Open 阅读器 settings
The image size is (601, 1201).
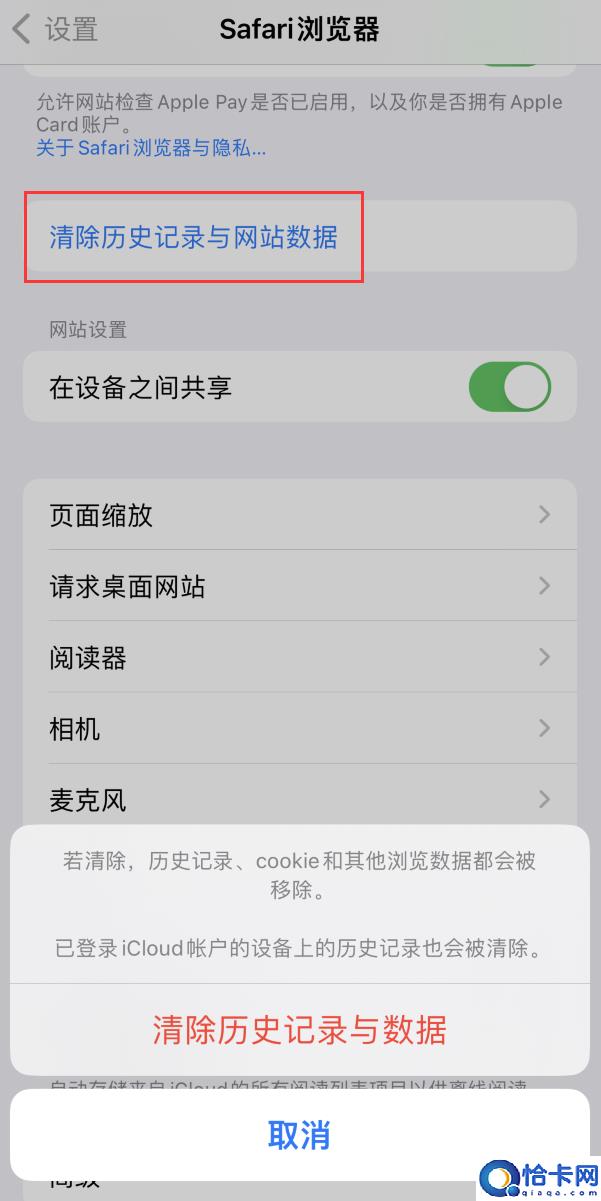coord(300,658)
